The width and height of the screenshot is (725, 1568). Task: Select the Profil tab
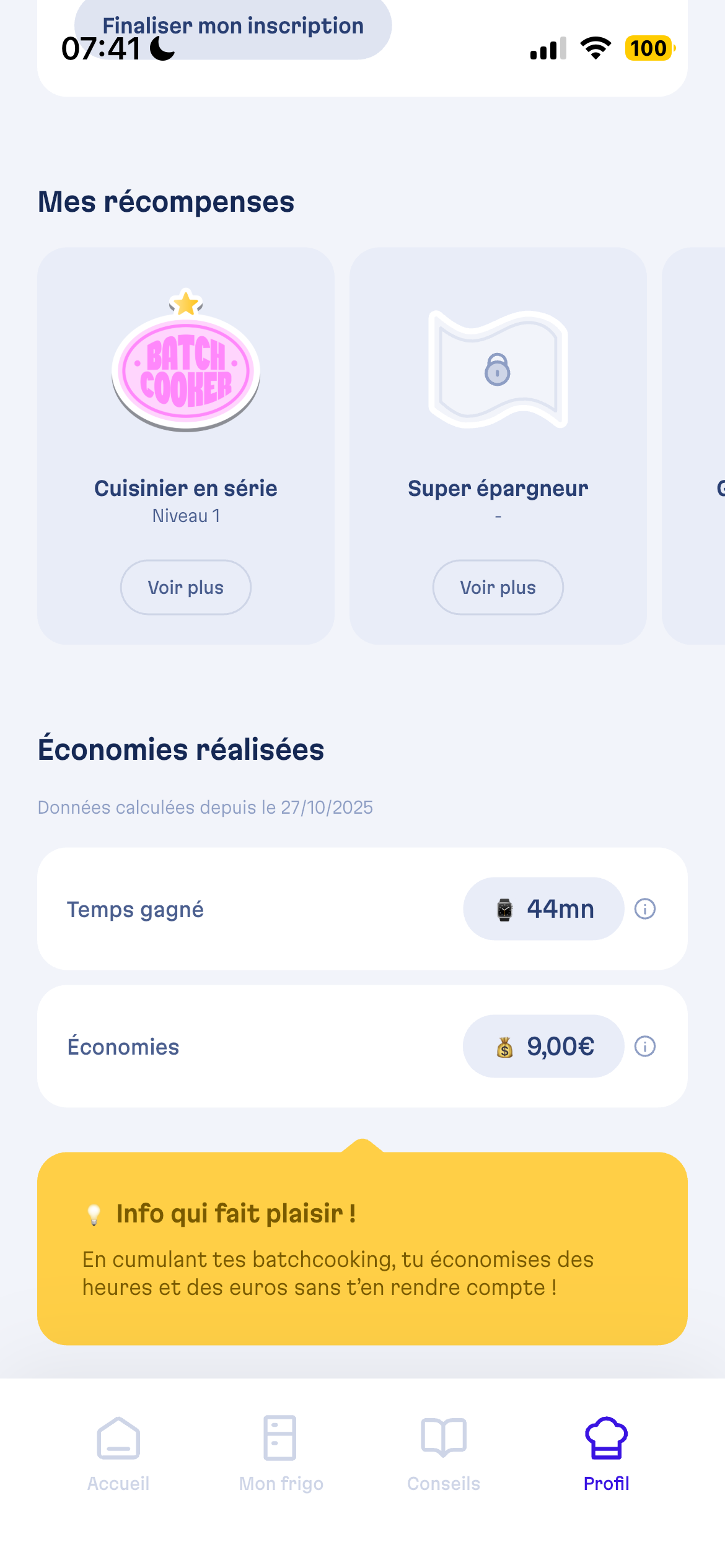[606, 1453]
